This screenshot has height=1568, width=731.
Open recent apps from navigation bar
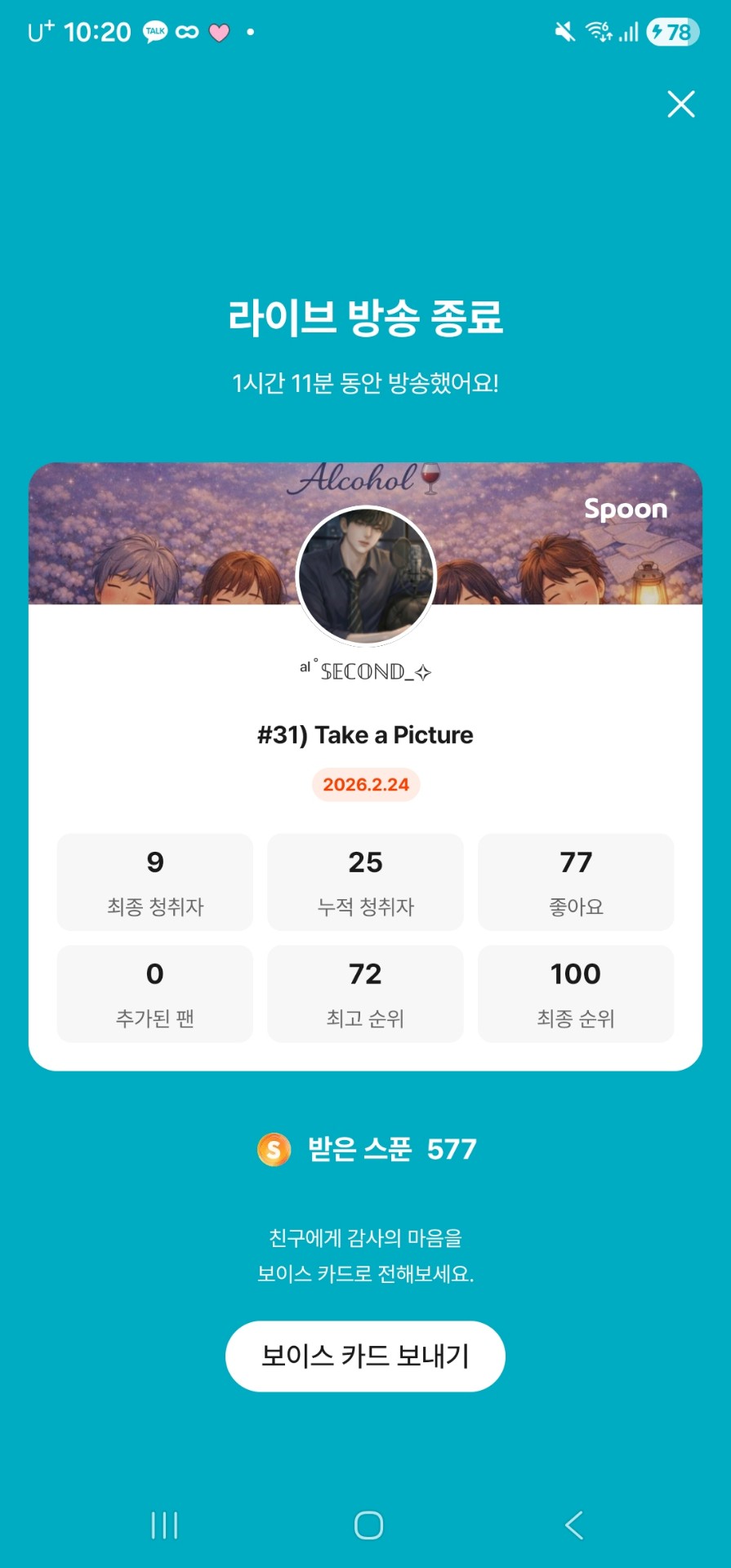(x=164, y=1525)
